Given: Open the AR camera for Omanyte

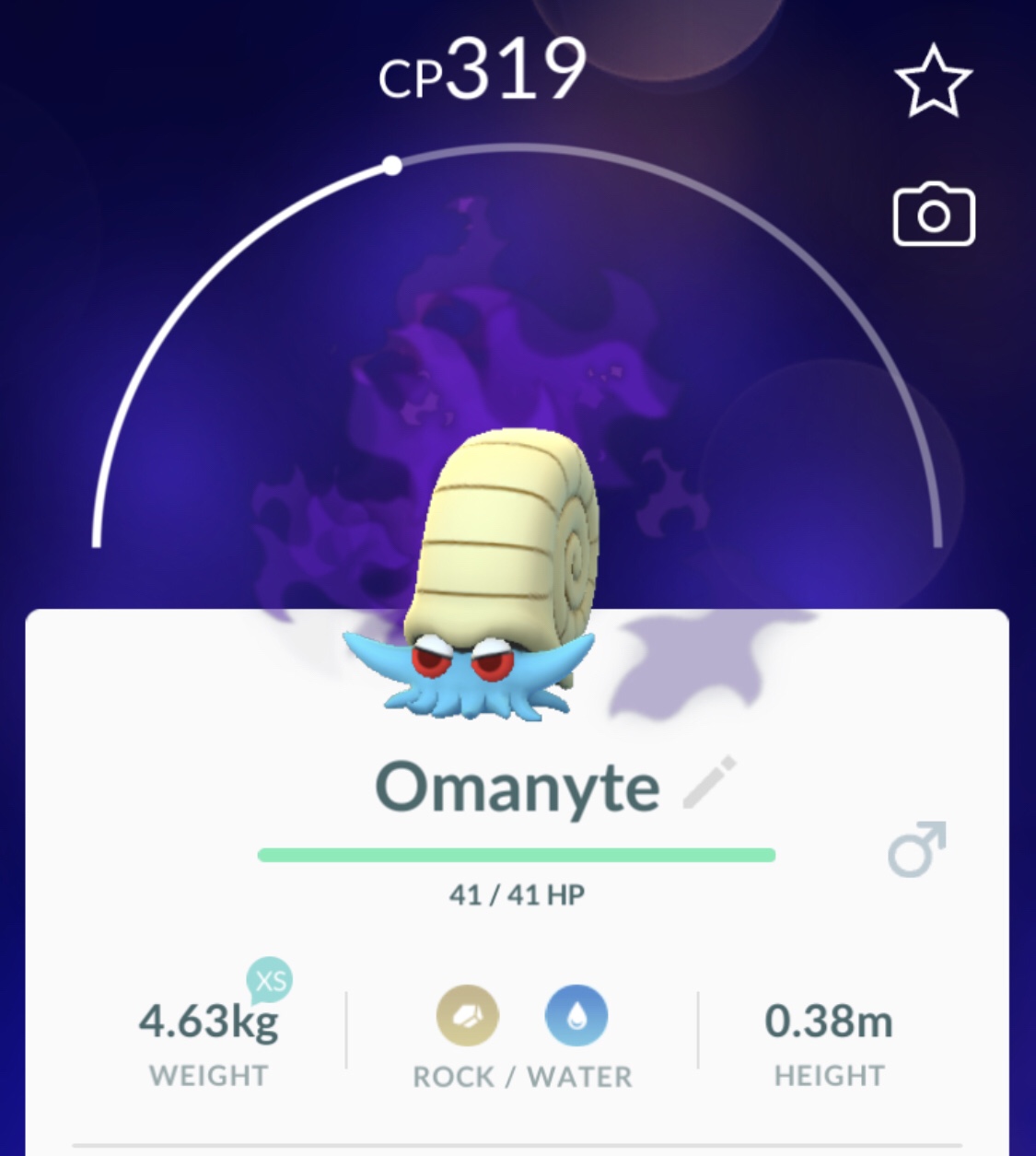Looking at the screenshot, I should 933,215.
